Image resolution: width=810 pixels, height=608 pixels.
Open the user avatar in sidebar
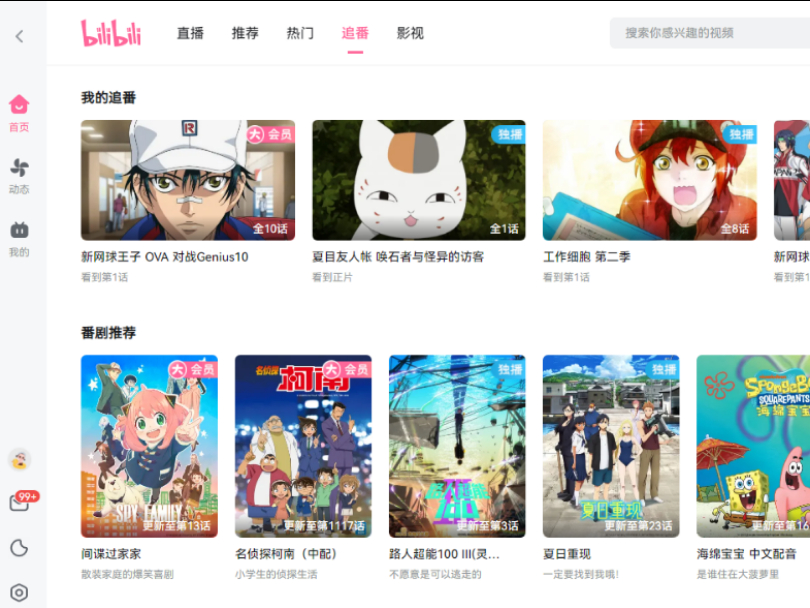click(x=19, y=460)
